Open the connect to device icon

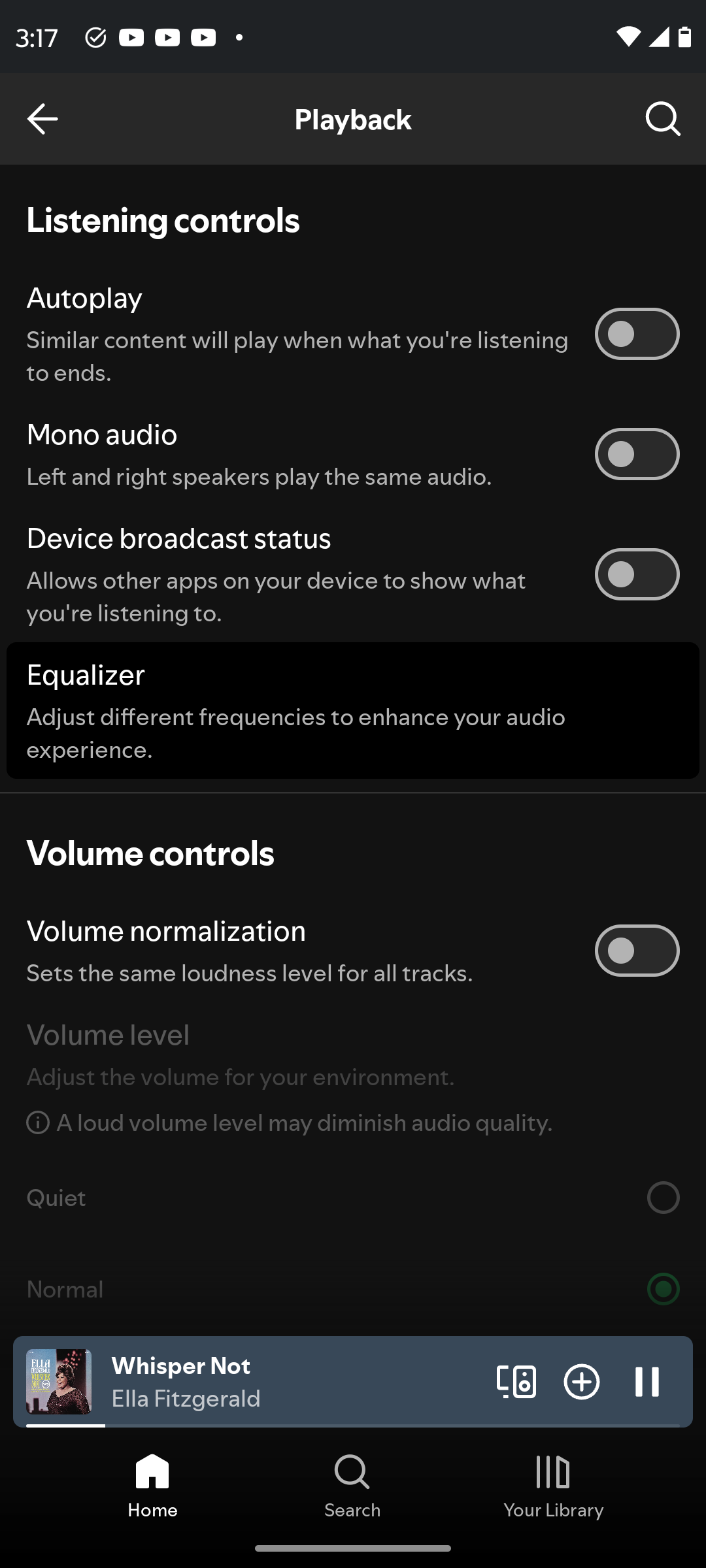pyautogui.click(x=516, y=1381)
